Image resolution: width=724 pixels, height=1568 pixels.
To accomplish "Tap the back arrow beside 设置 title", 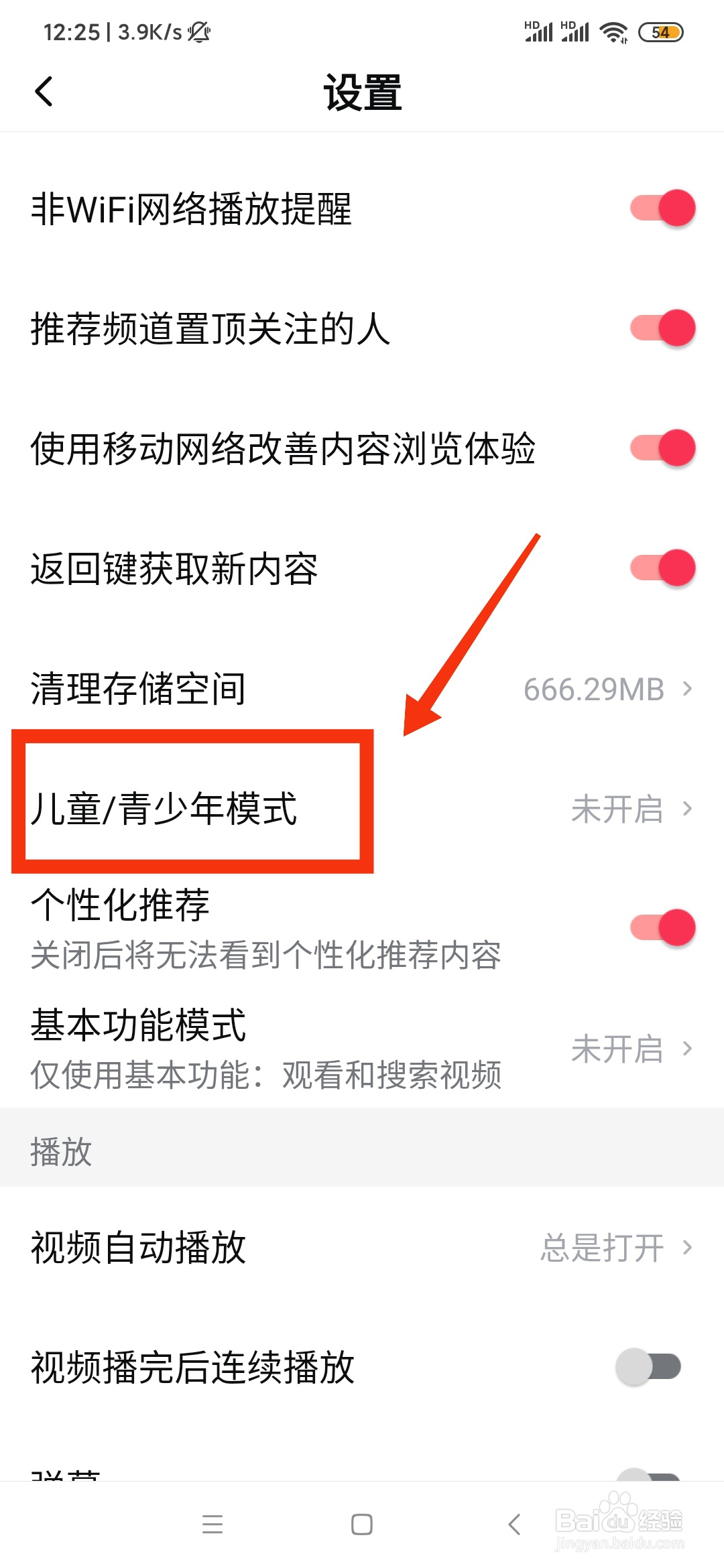I will 44,92.
